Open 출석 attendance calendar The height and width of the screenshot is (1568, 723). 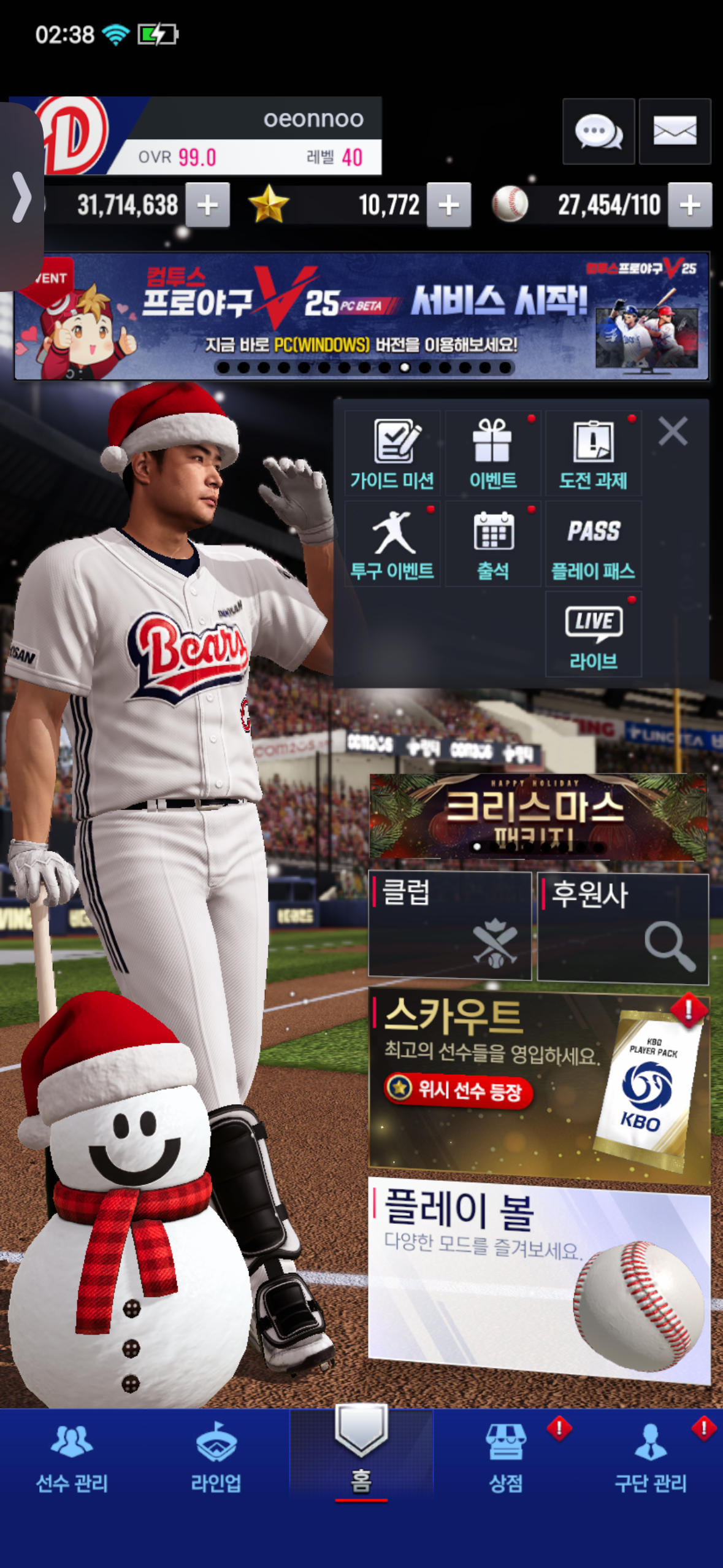(492, 544)
